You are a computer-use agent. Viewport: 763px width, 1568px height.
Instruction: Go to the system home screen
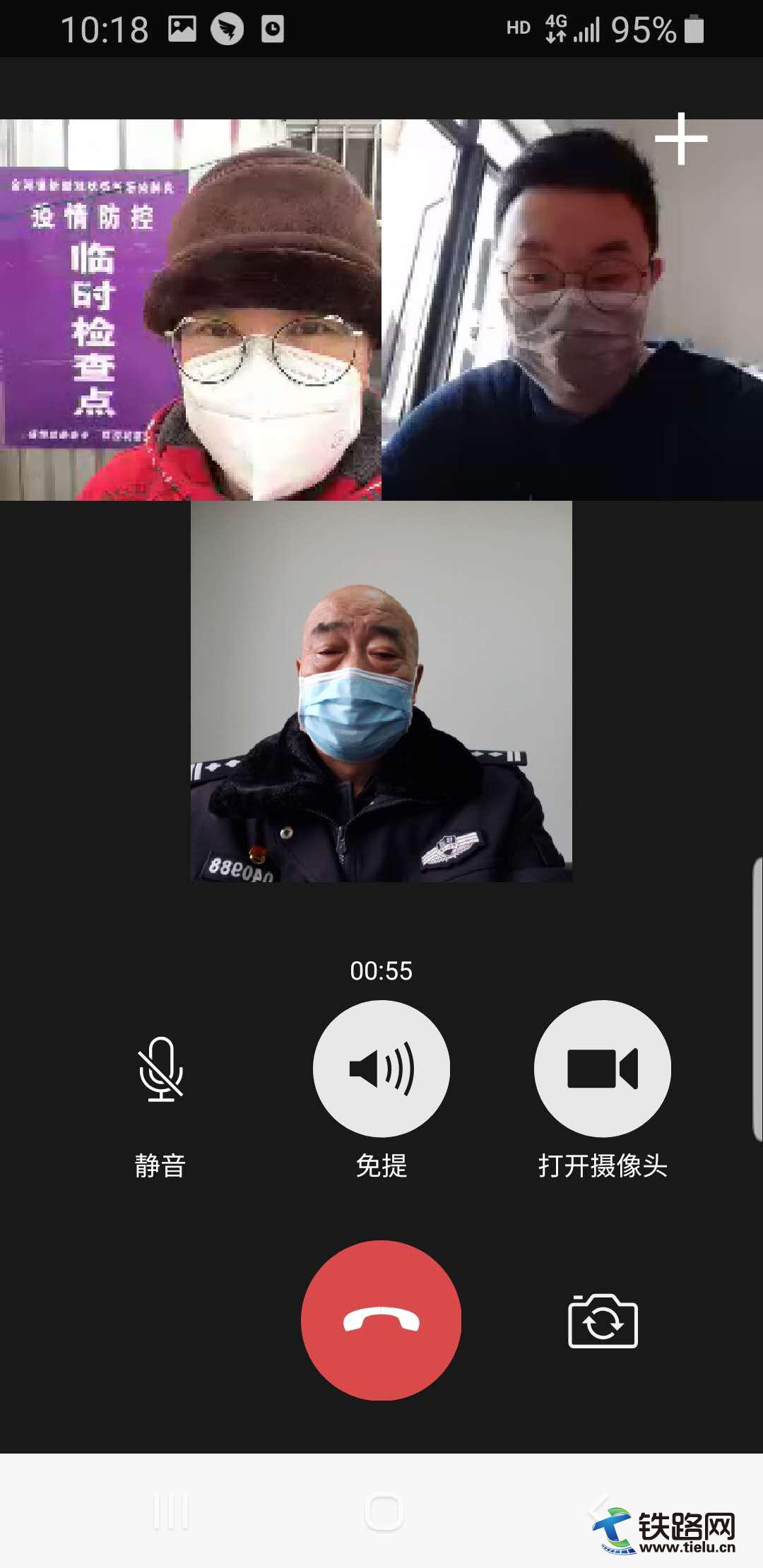coord(384,1513)
